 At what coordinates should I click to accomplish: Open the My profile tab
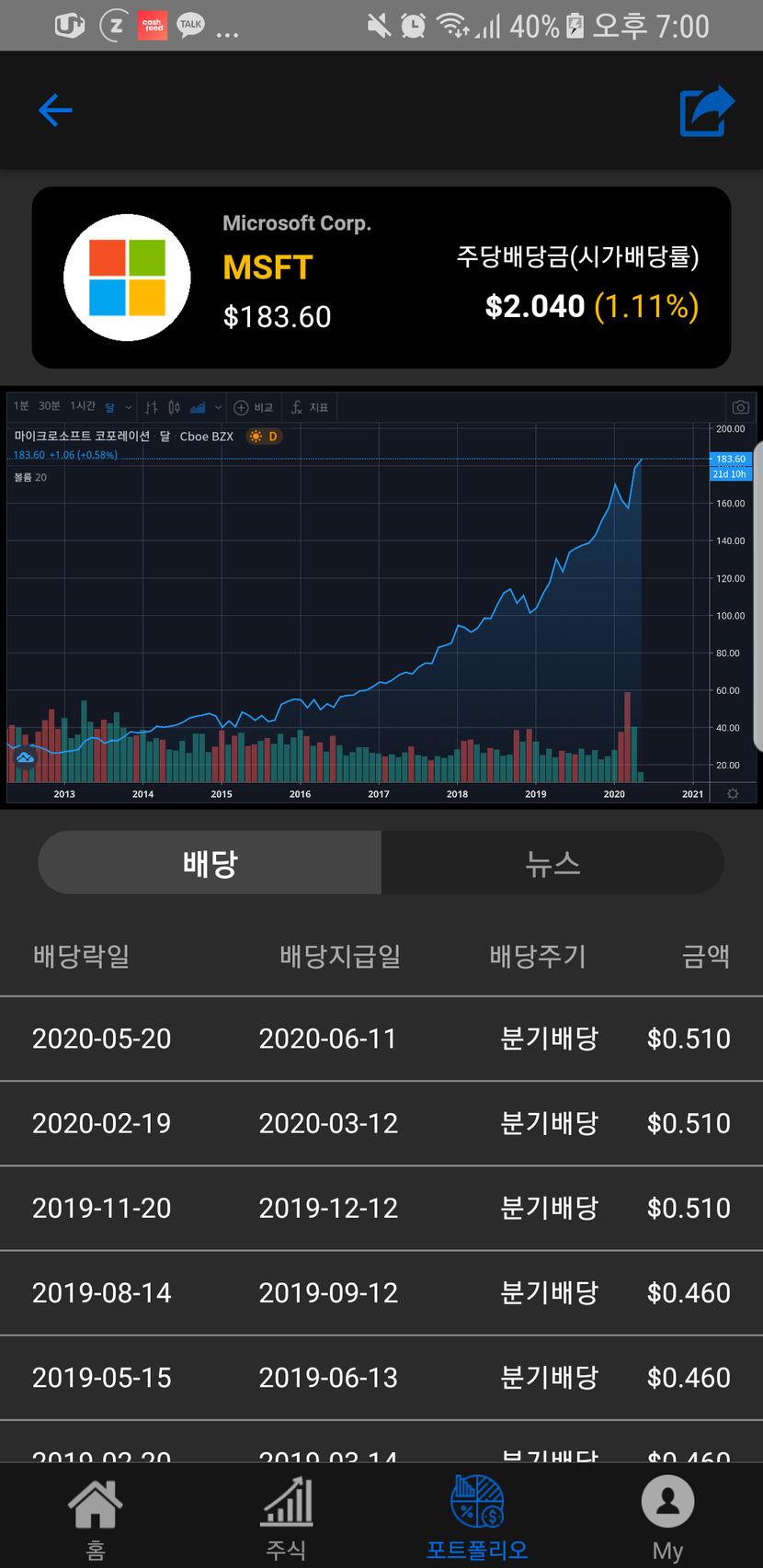[667, 1517]
